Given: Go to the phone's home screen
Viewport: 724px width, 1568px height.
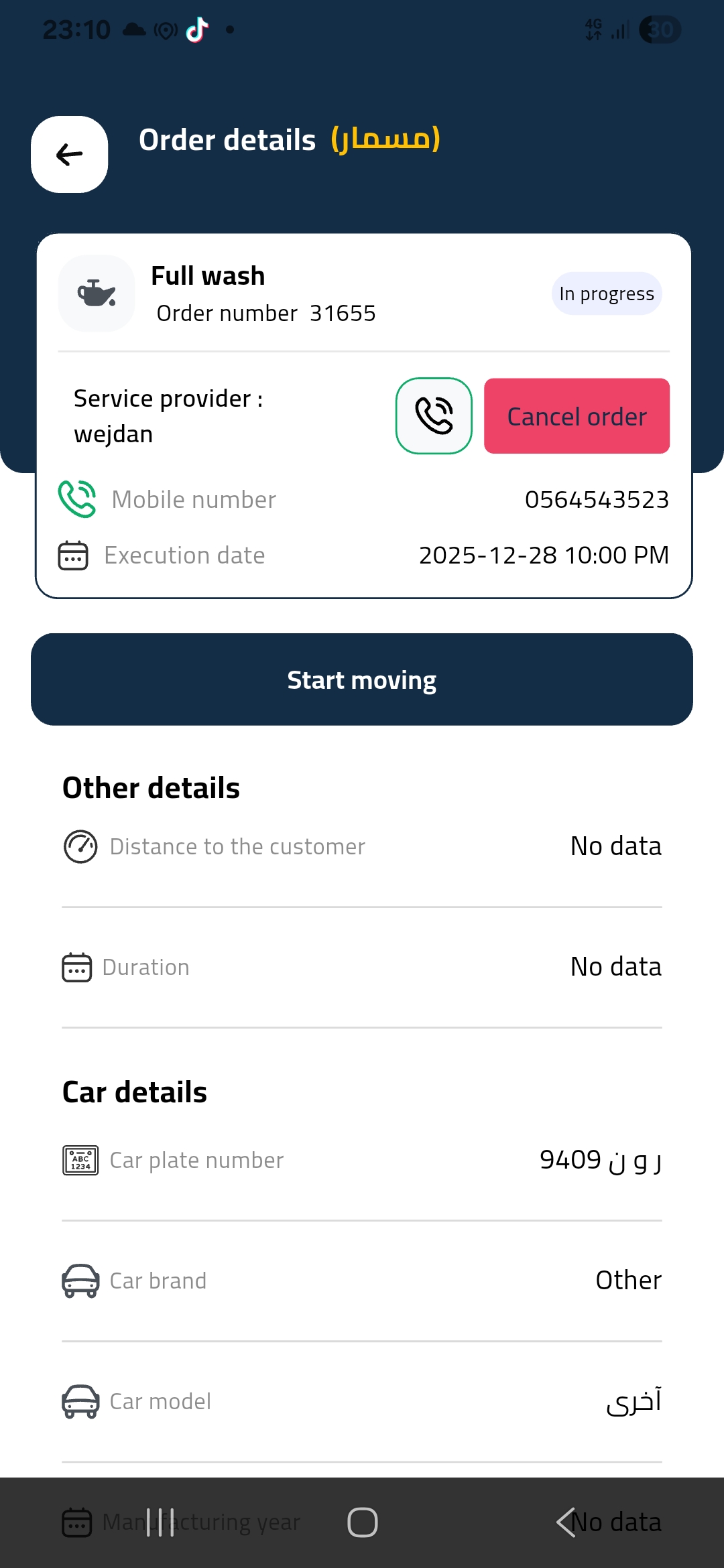Looking at the screenshot, I should click(362, 1522).
